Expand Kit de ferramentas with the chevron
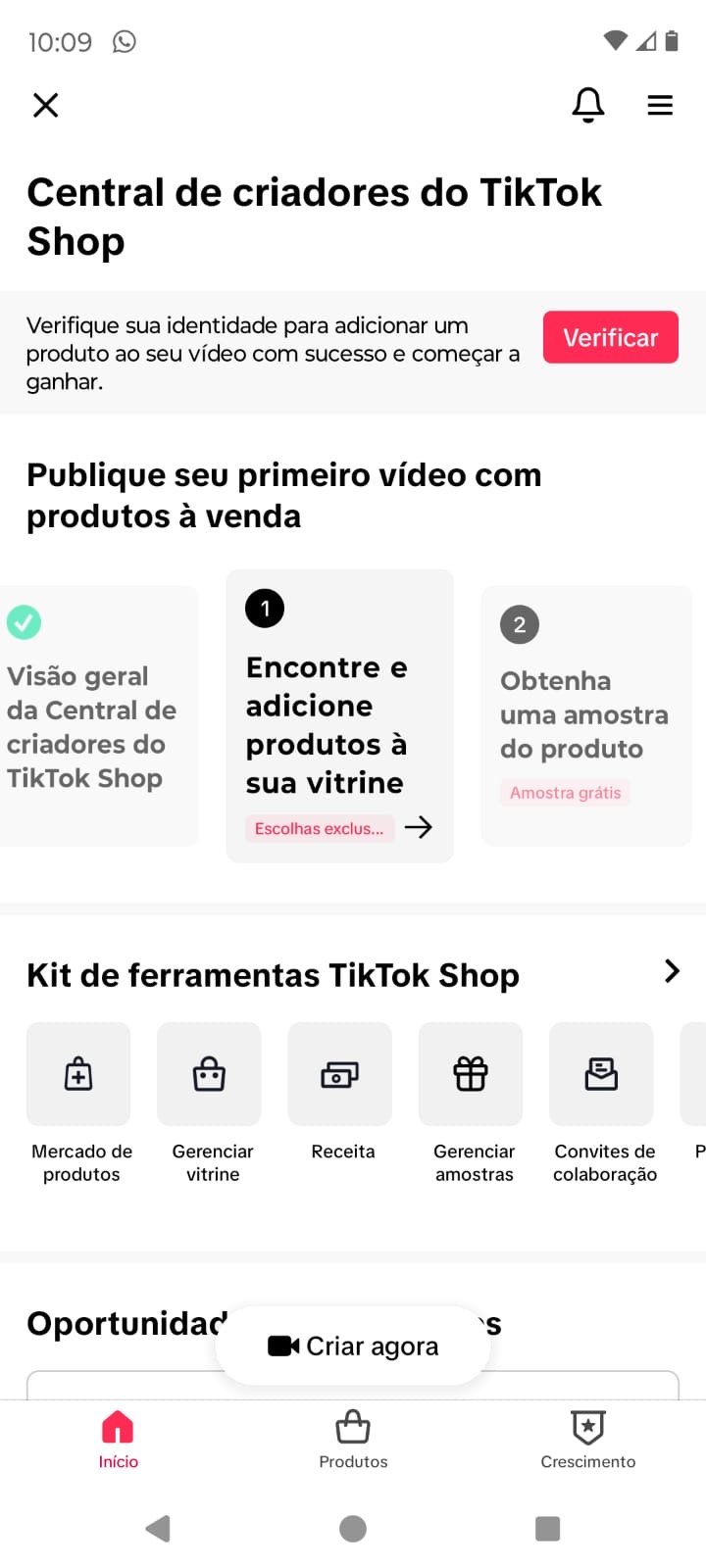 click(x=672, y=971)
